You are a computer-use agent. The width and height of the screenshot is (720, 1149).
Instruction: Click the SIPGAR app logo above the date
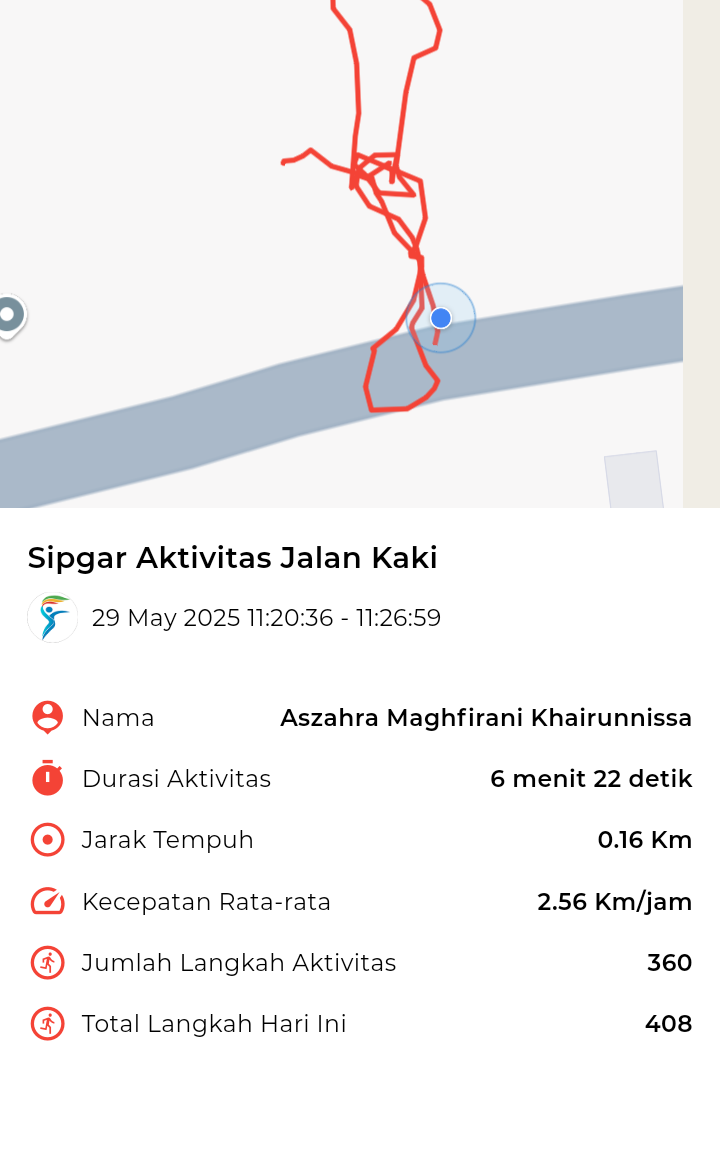click(x=52, y=617)
